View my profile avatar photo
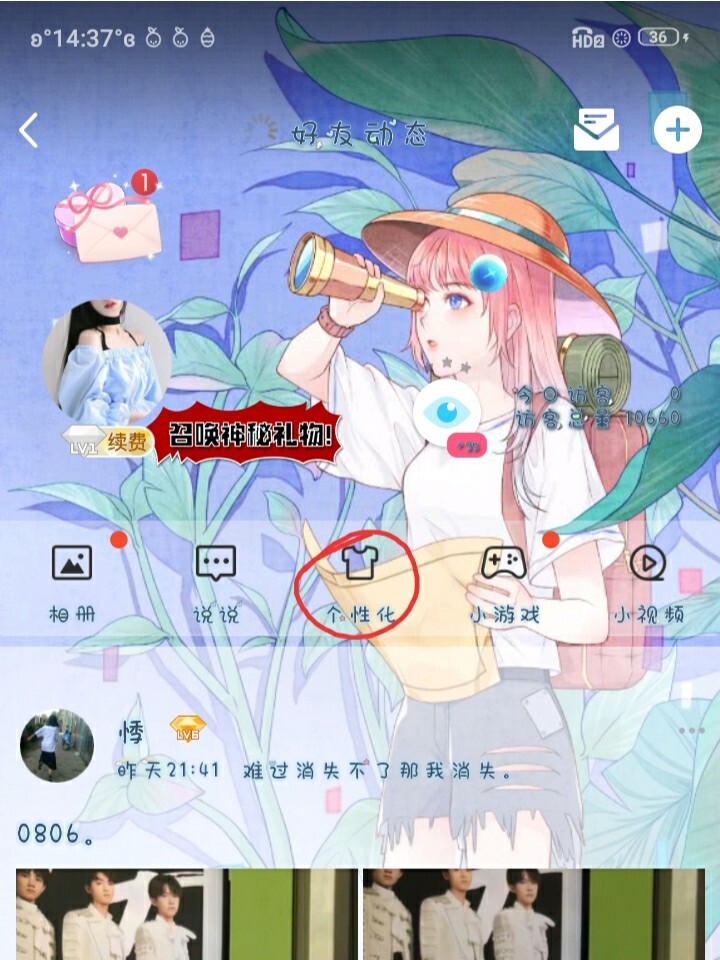Viewport: 720px width, 960px height. coord(107,363)
